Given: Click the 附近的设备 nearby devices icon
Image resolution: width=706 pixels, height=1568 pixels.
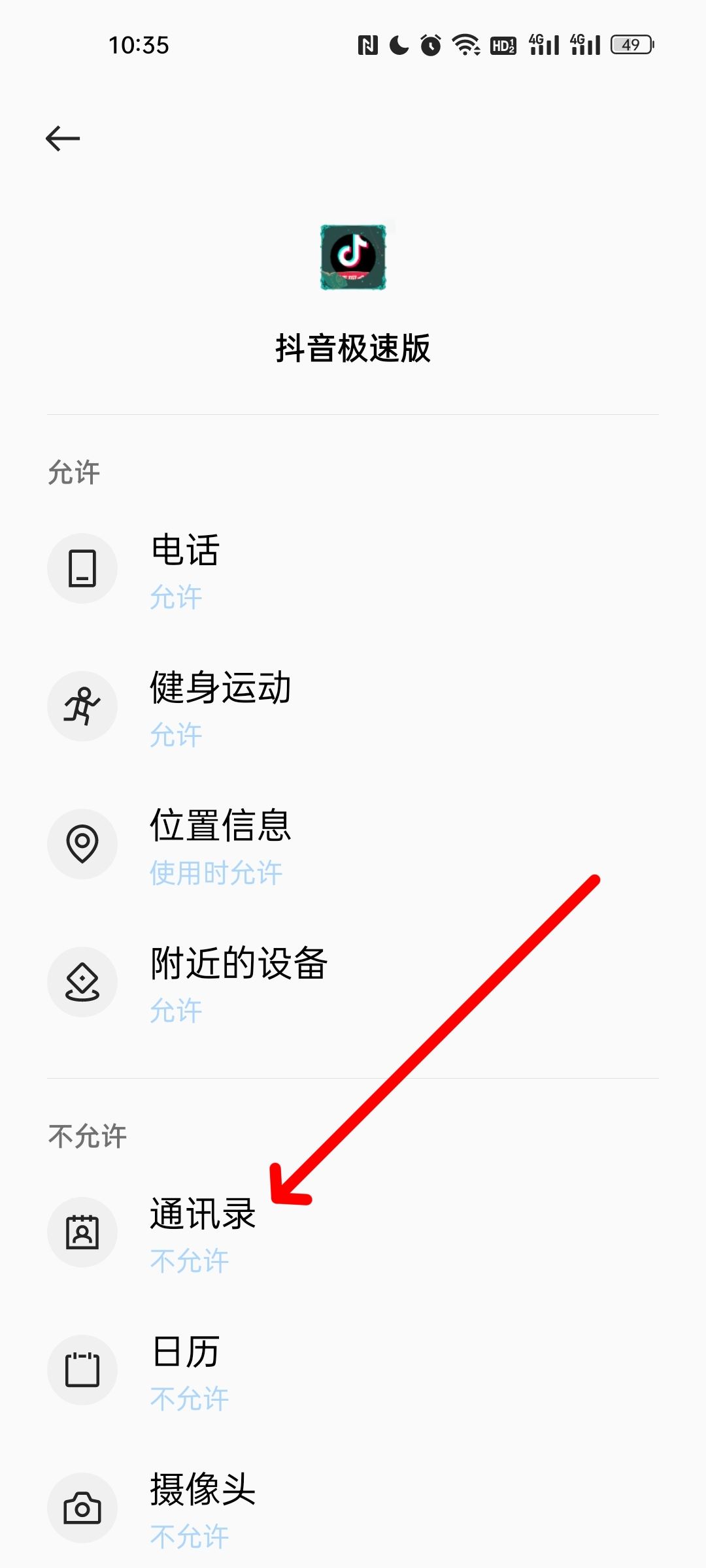Looking at the screenshot, I should [82, 982].
